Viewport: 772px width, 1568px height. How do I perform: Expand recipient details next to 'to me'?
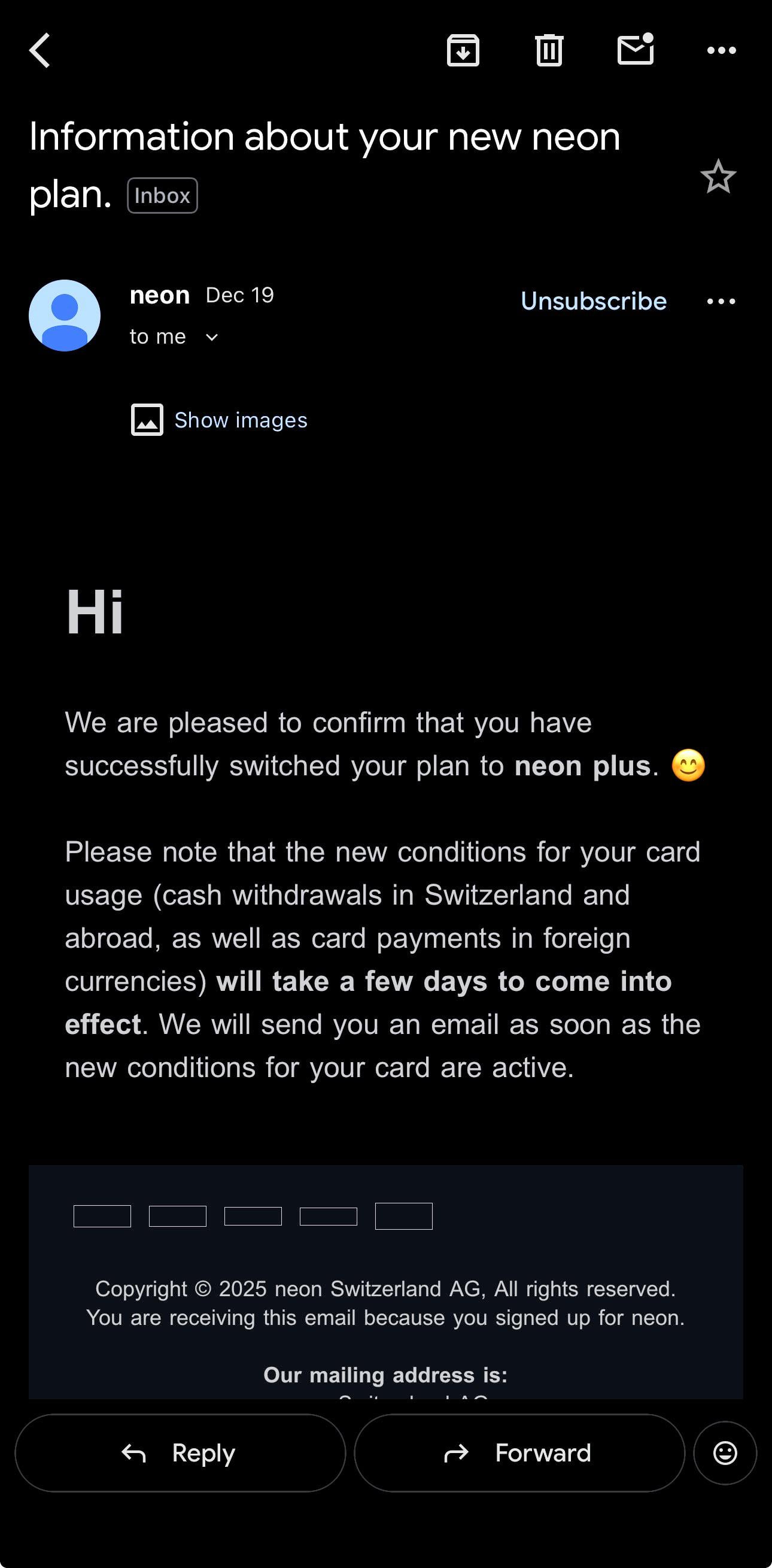pyautogui.click(x=212, y=337)
